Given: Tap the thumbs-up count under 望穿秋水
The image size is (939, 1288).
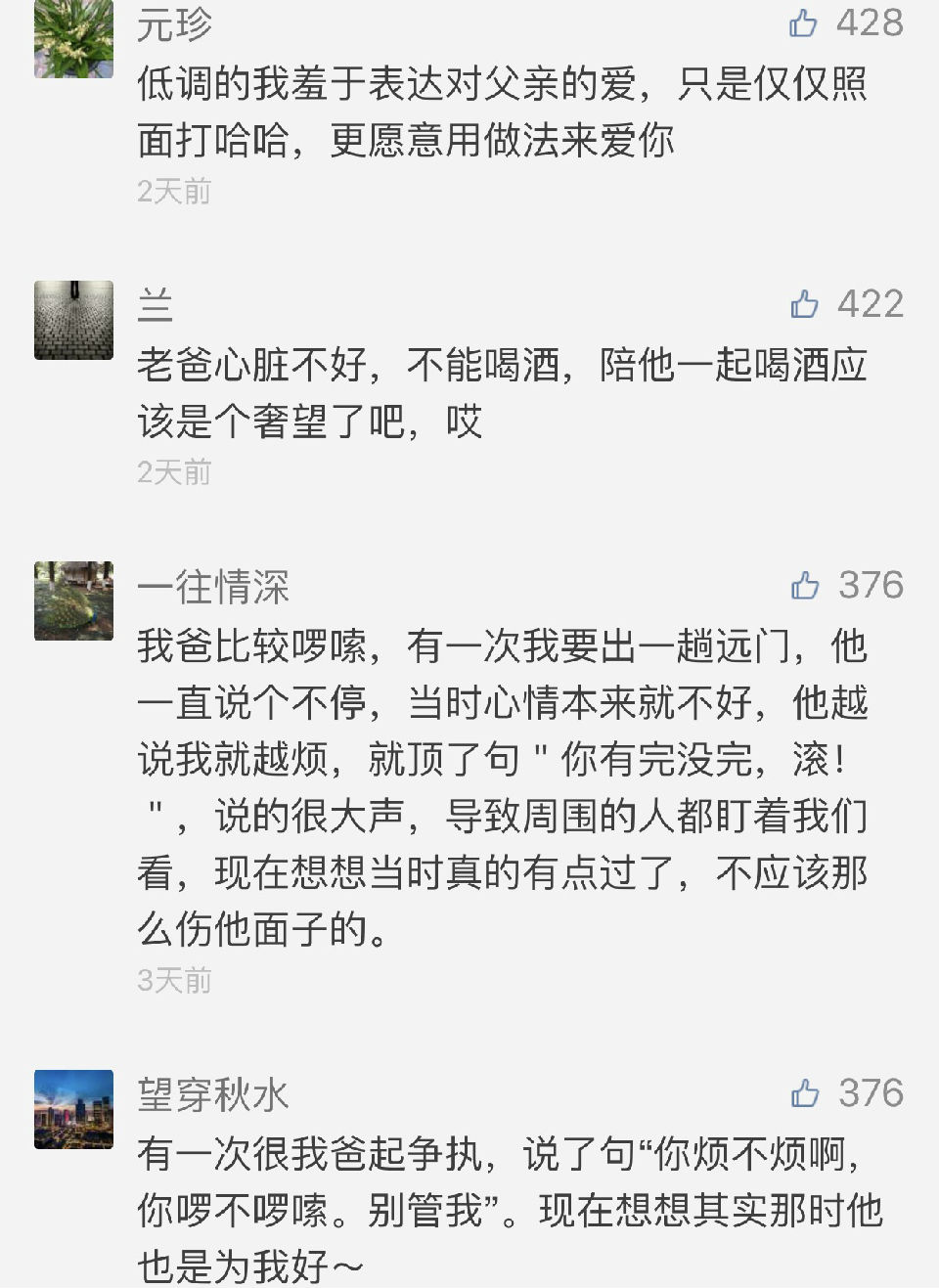Looking at the screenshot, I should click(870, 1096).
